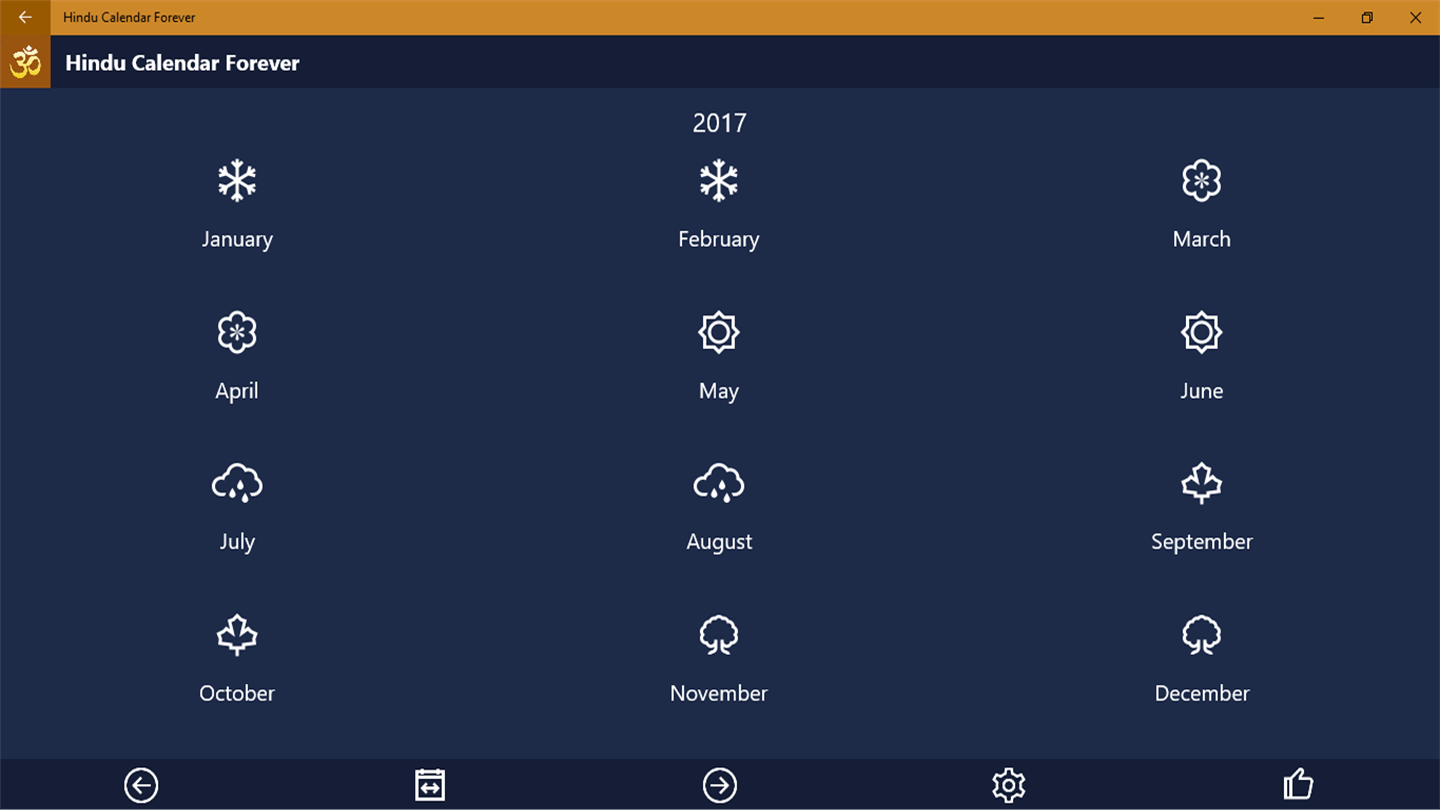
Task: Open the July calendar
Action: (x=237, y=507)
